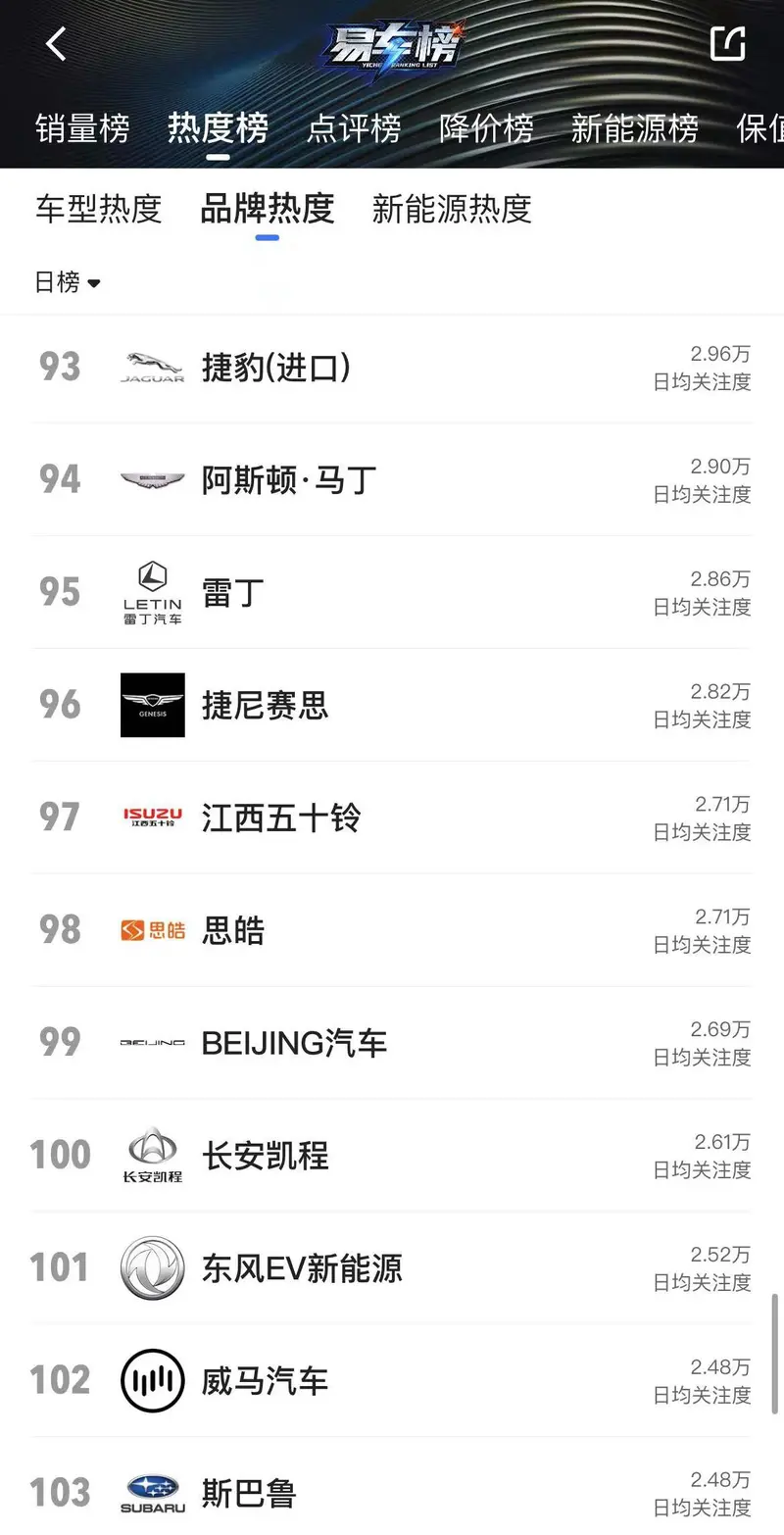Switch to the 点评榜 tab
The width and height of the screenshot is (784, 1535).
pos(354,128)
